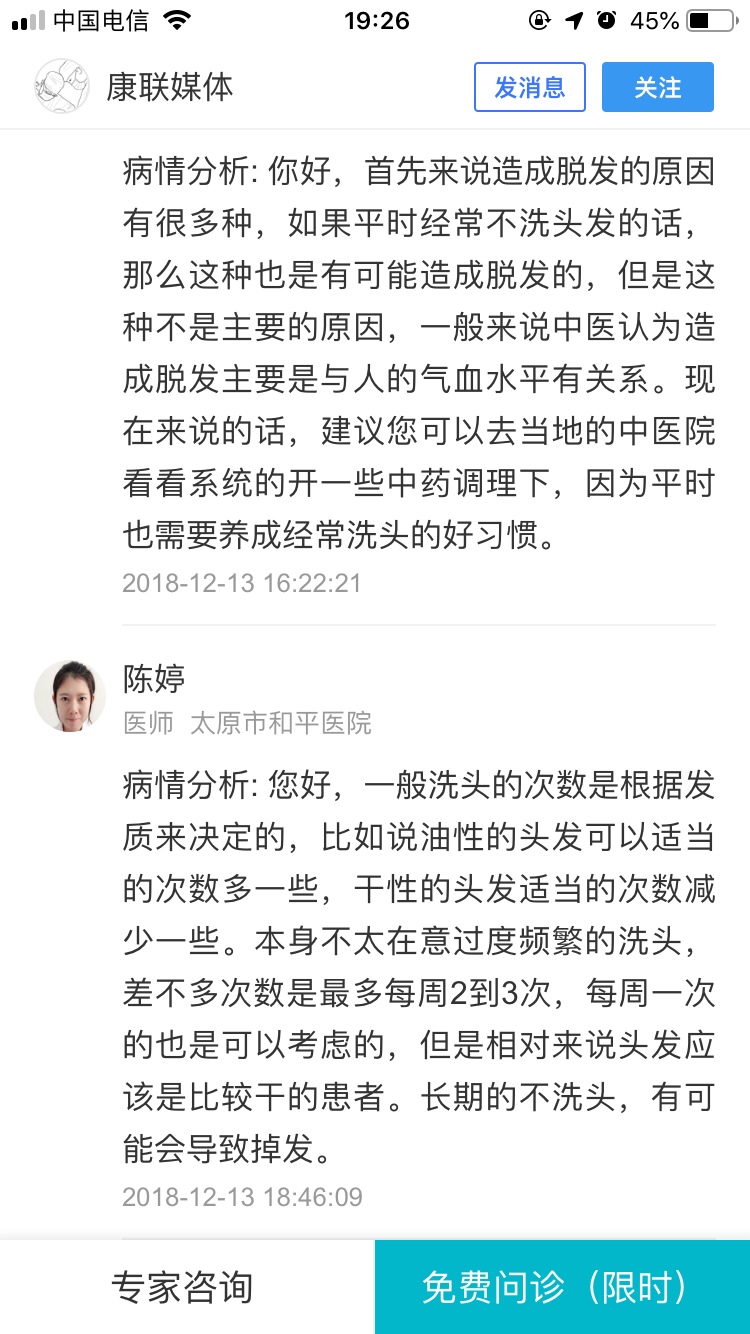Image resolution: width=750 pixels, height=1334 pixels.
Task: Open the 康联媒体 profile avatar
Action: (63, 86)
